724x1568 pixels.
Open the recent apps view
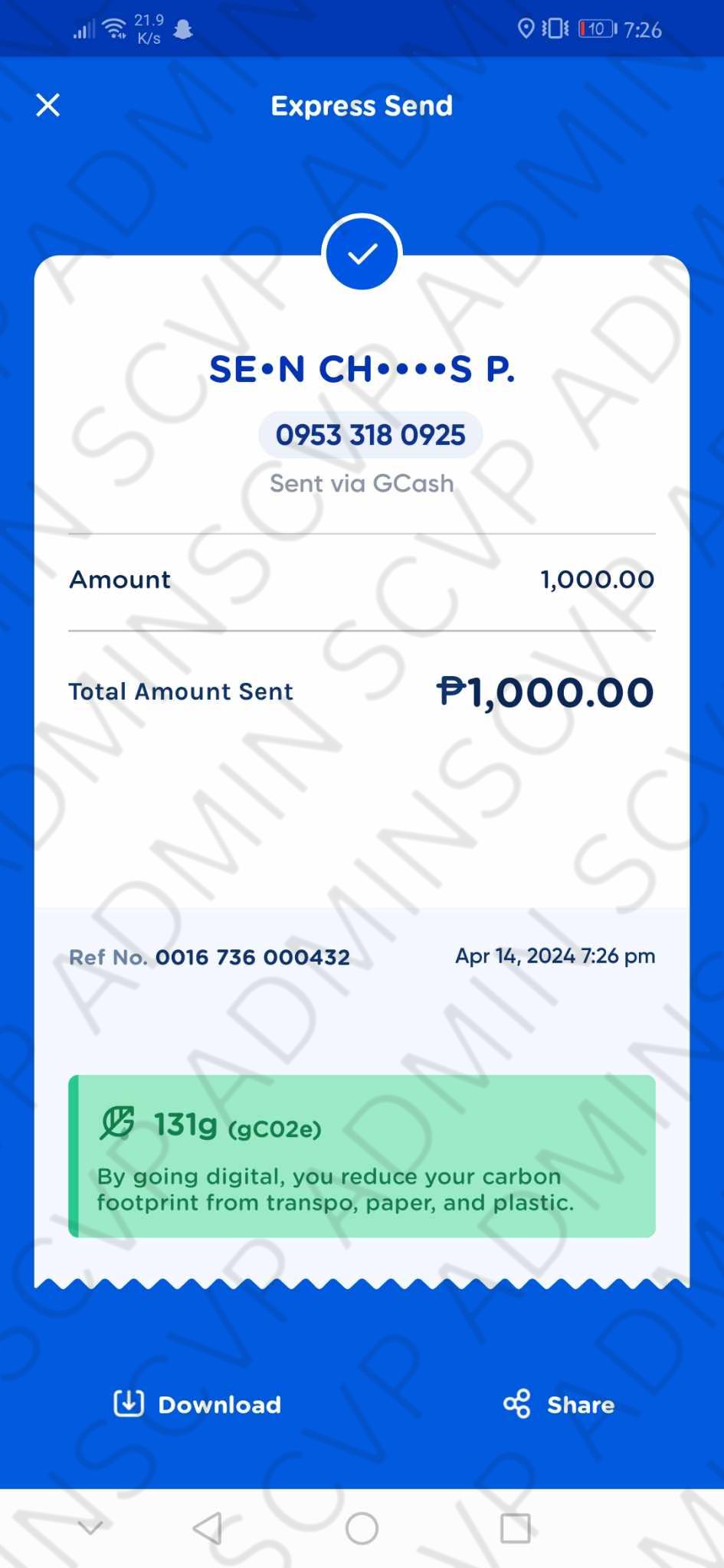(515, 1528)
